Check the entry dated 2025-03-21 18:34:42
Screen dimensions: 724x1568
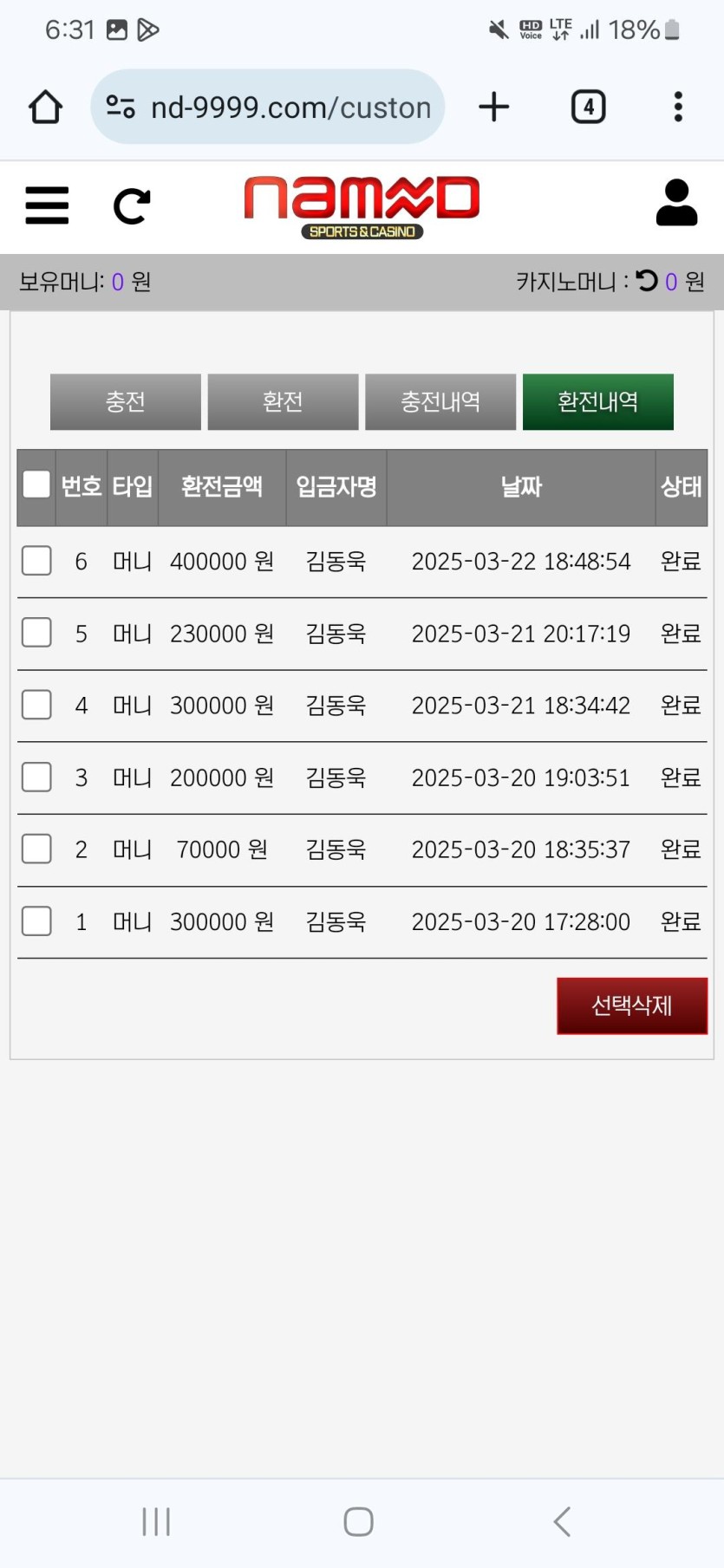point(36,705)
